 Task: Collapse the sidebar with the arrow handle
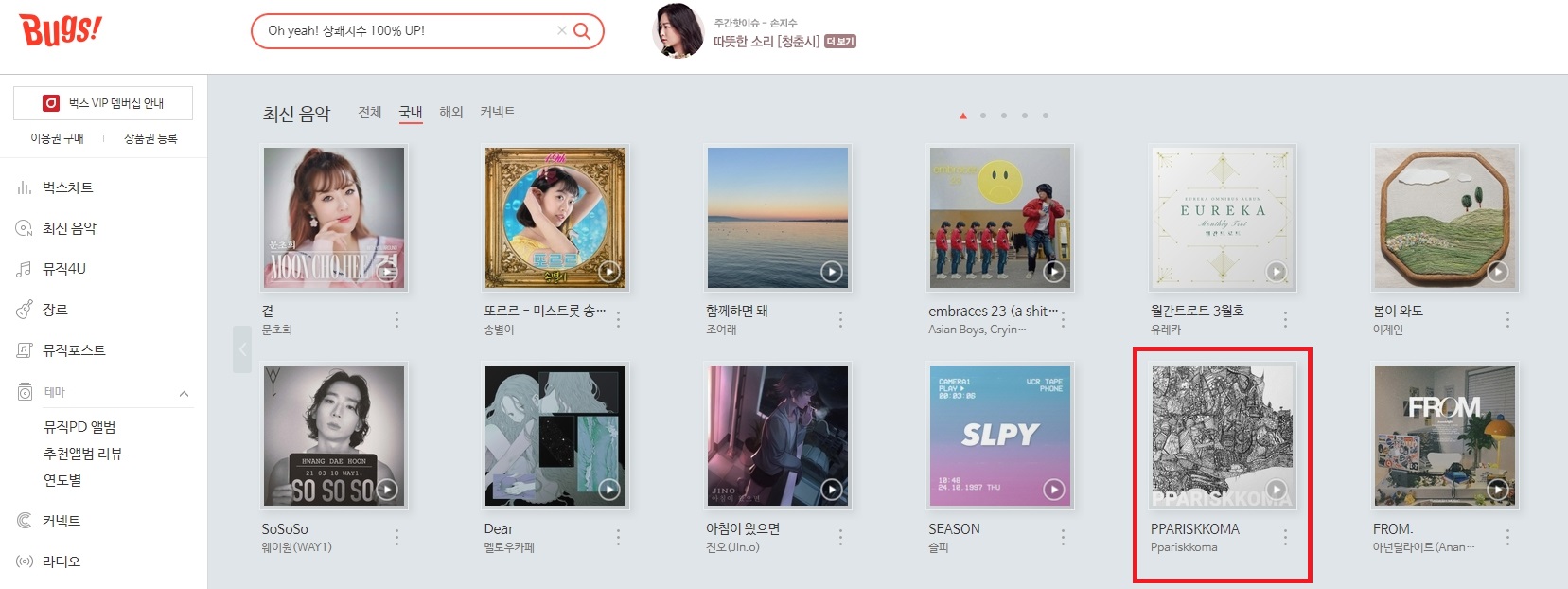(x=242, y=349)
